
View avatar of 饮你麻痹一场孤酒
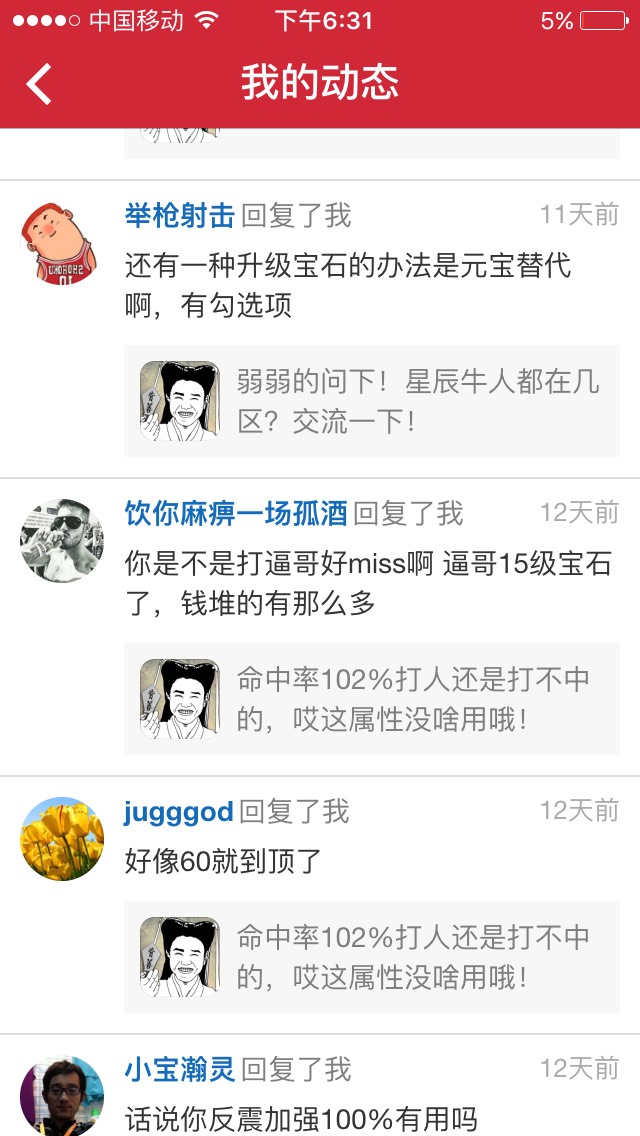[61, 540]
